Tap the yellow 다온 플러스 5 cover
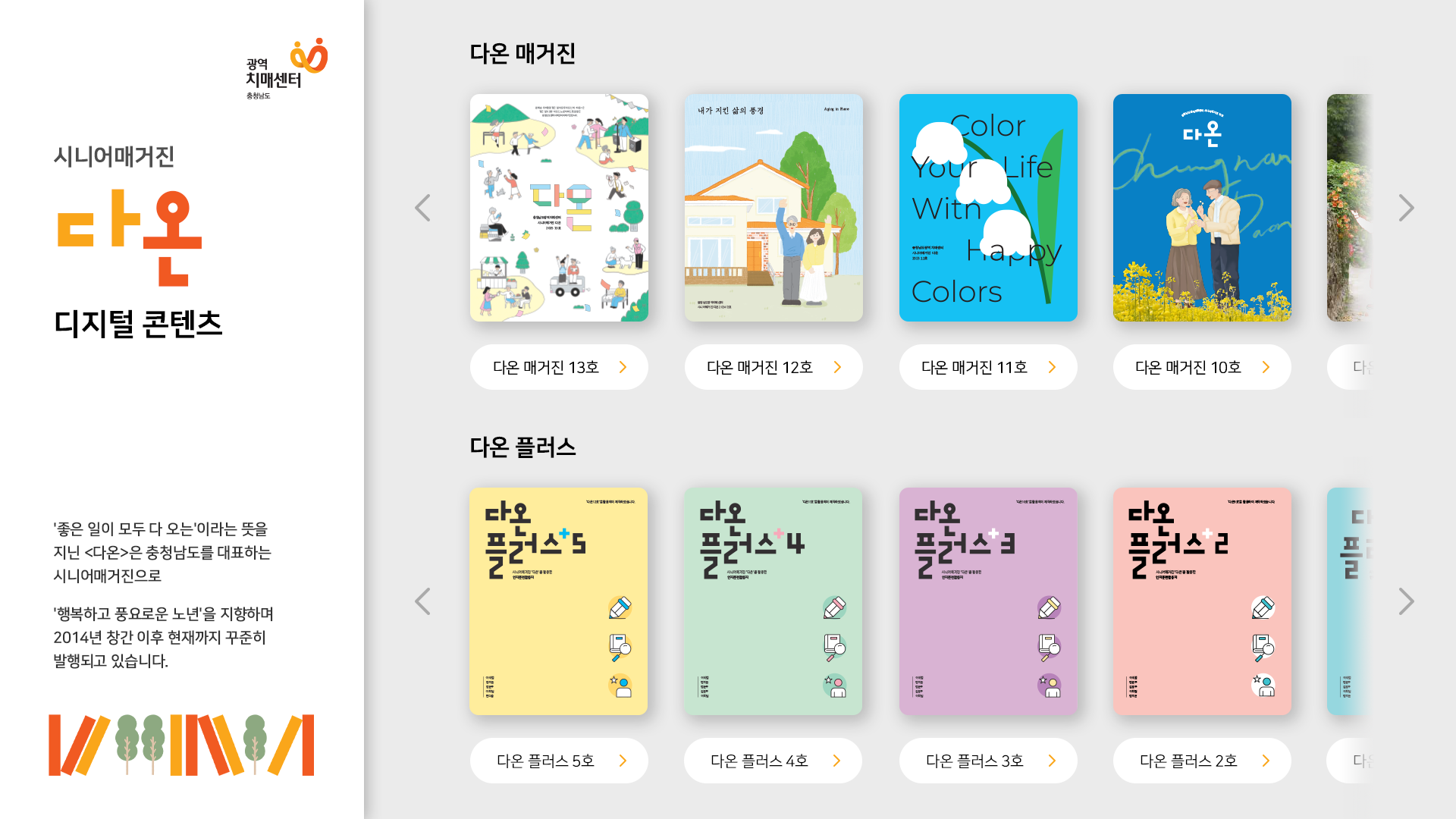The width and height of the screenshot is (1456, 819). tap(559, 601)
